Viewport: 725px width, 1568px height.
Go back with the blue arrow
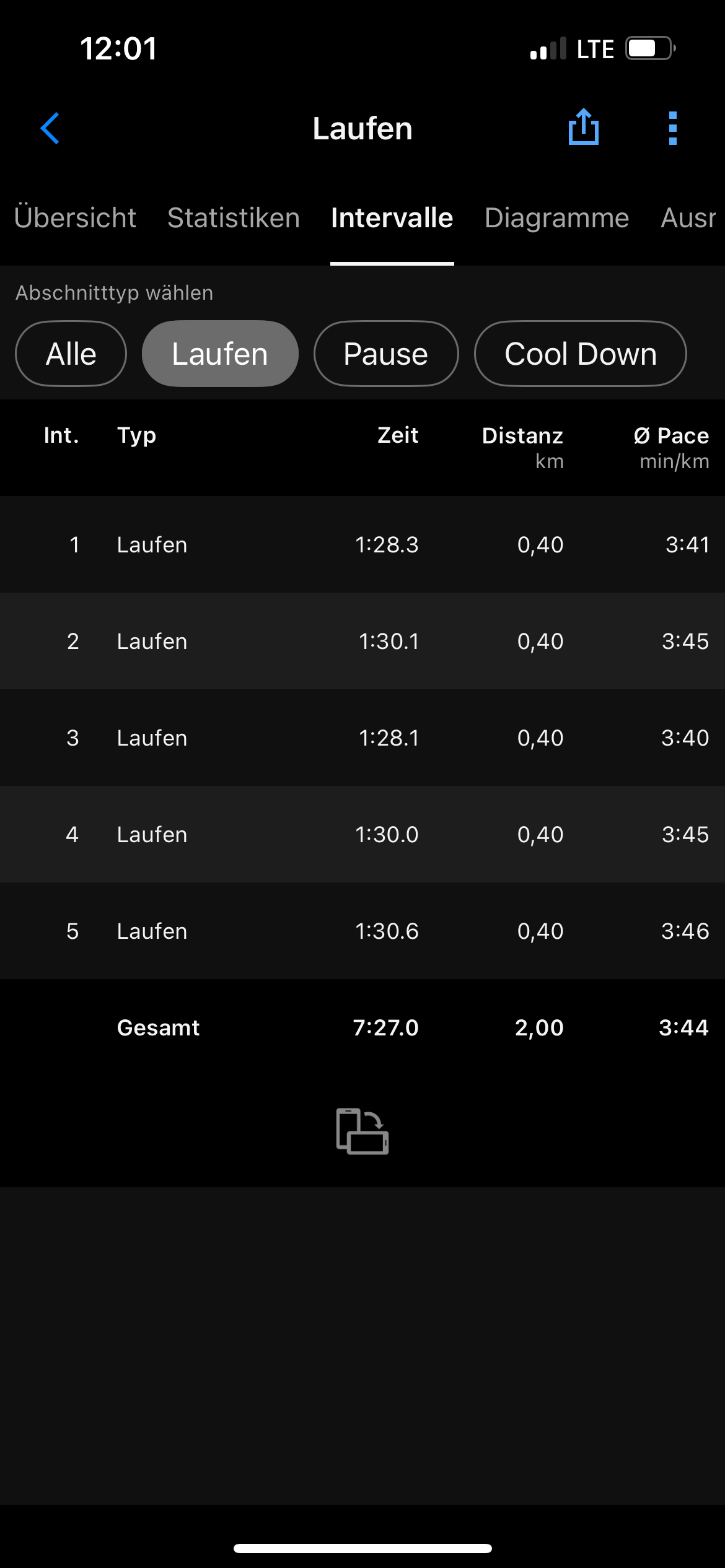point(50,128)
